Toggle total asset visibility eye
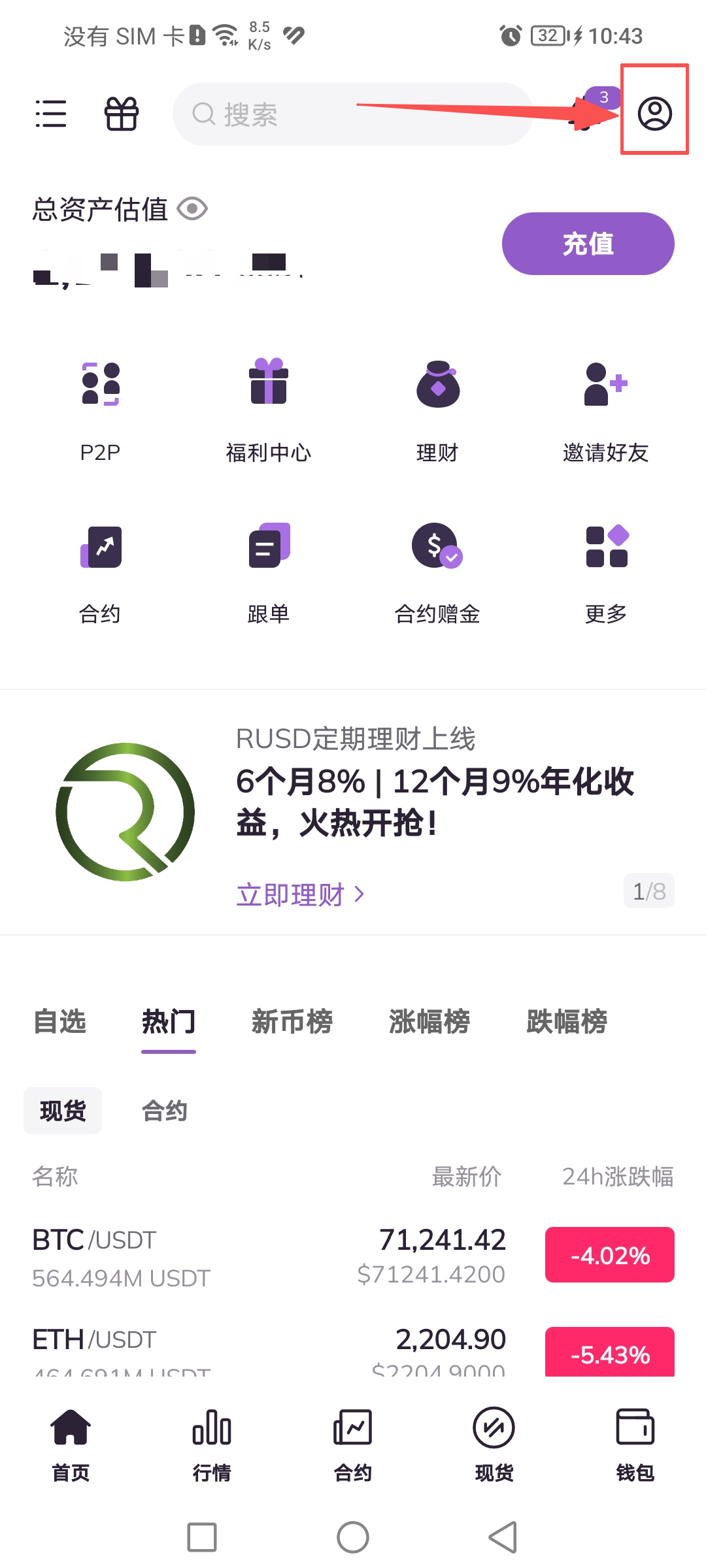This screenshot has height=1568, width=706. click(x=192, y=209)
